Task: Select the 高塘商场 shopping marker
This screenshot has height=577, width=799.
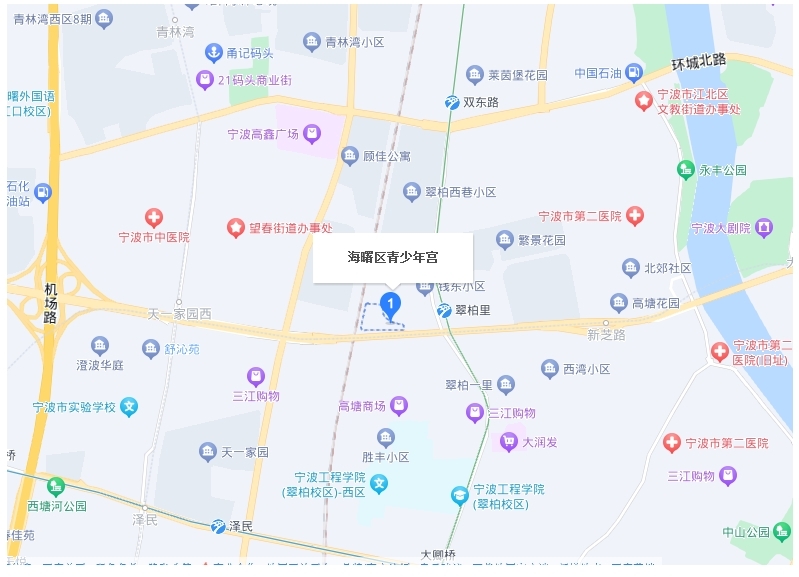Action: click(399, 405)
